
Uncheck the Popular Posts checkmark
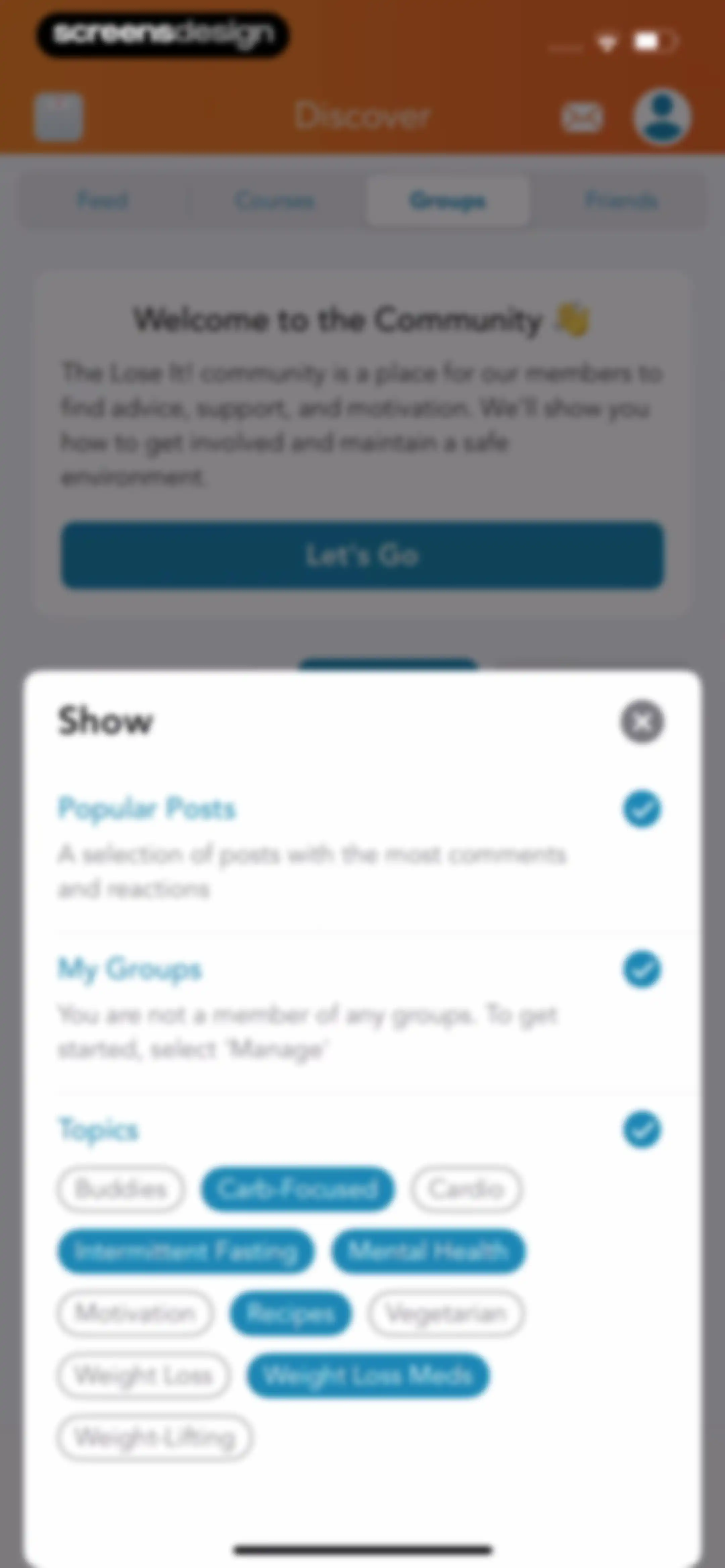[642, 809]
